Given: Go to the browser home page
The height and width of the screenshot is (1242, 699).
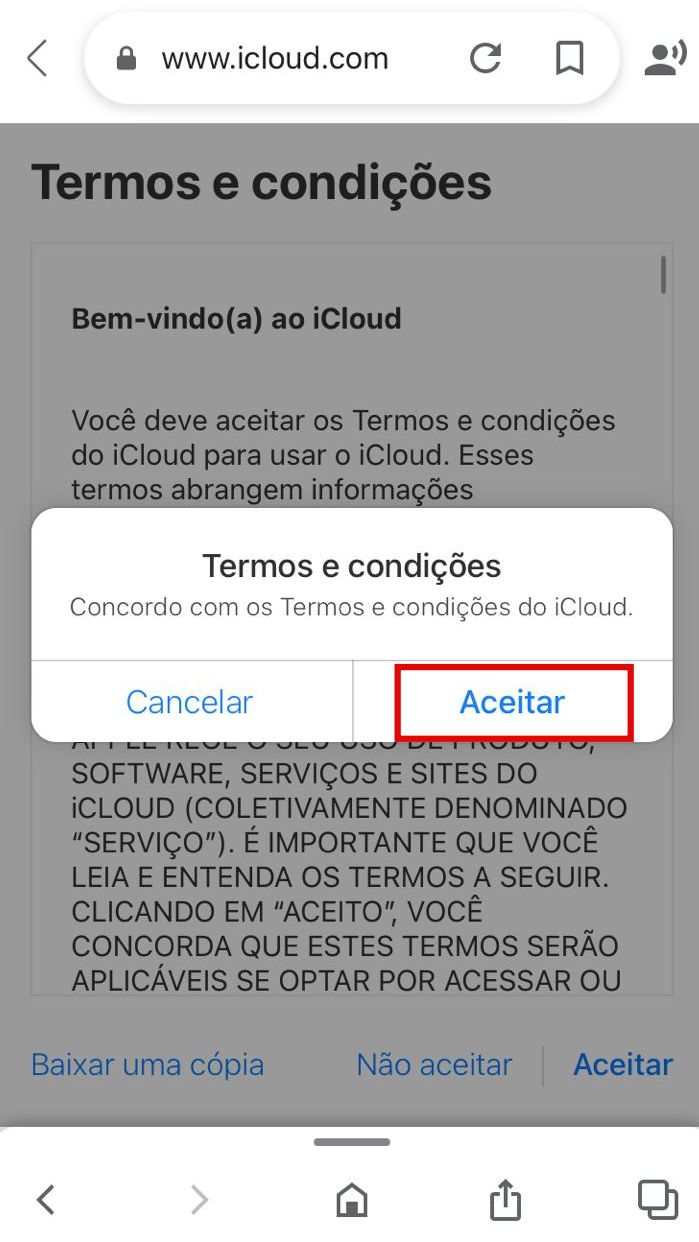Looking at the screenshot, I should [x=352, y=1198].
